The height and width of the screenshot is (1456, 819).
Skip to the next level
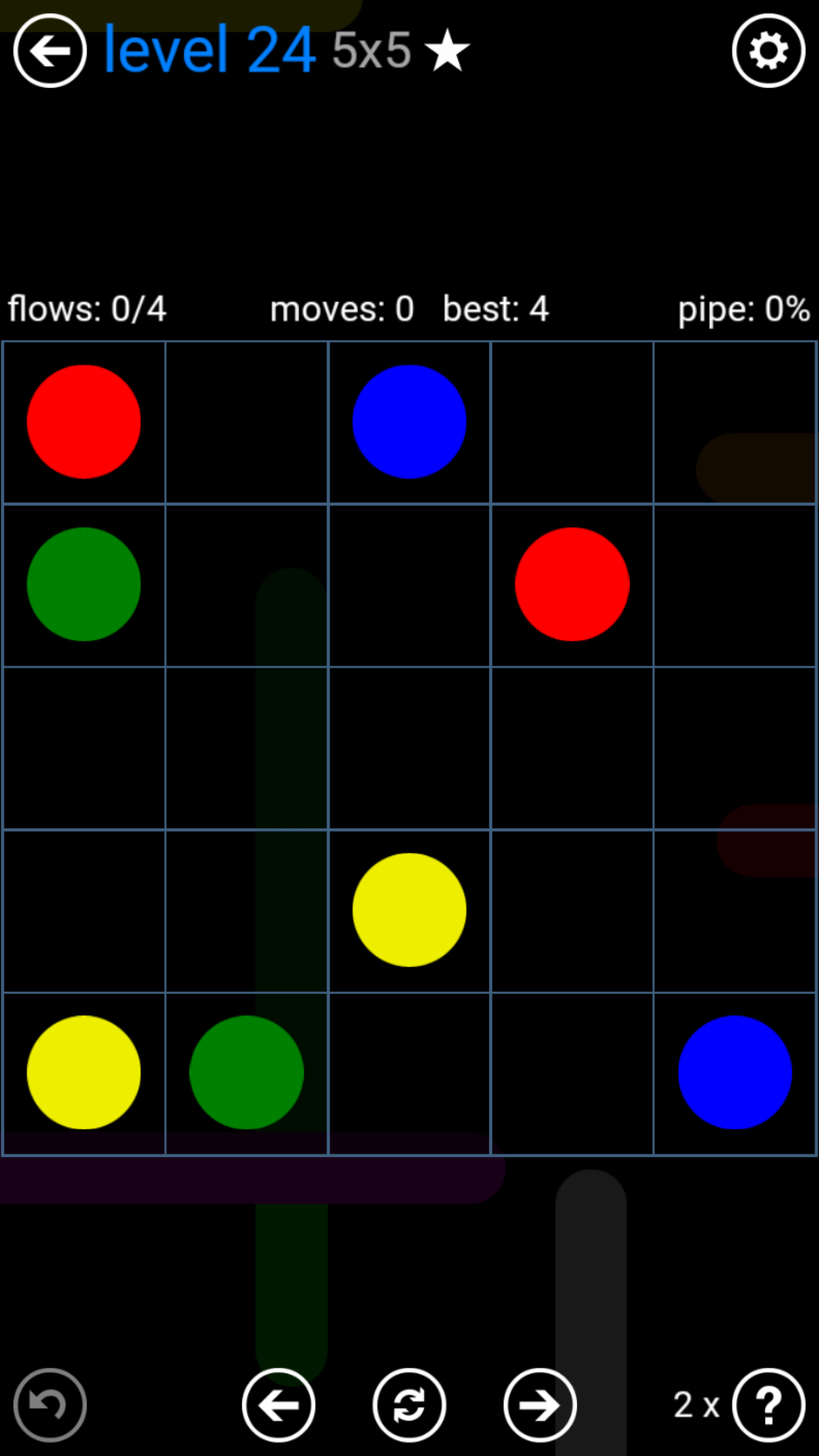coord(540,1405)
